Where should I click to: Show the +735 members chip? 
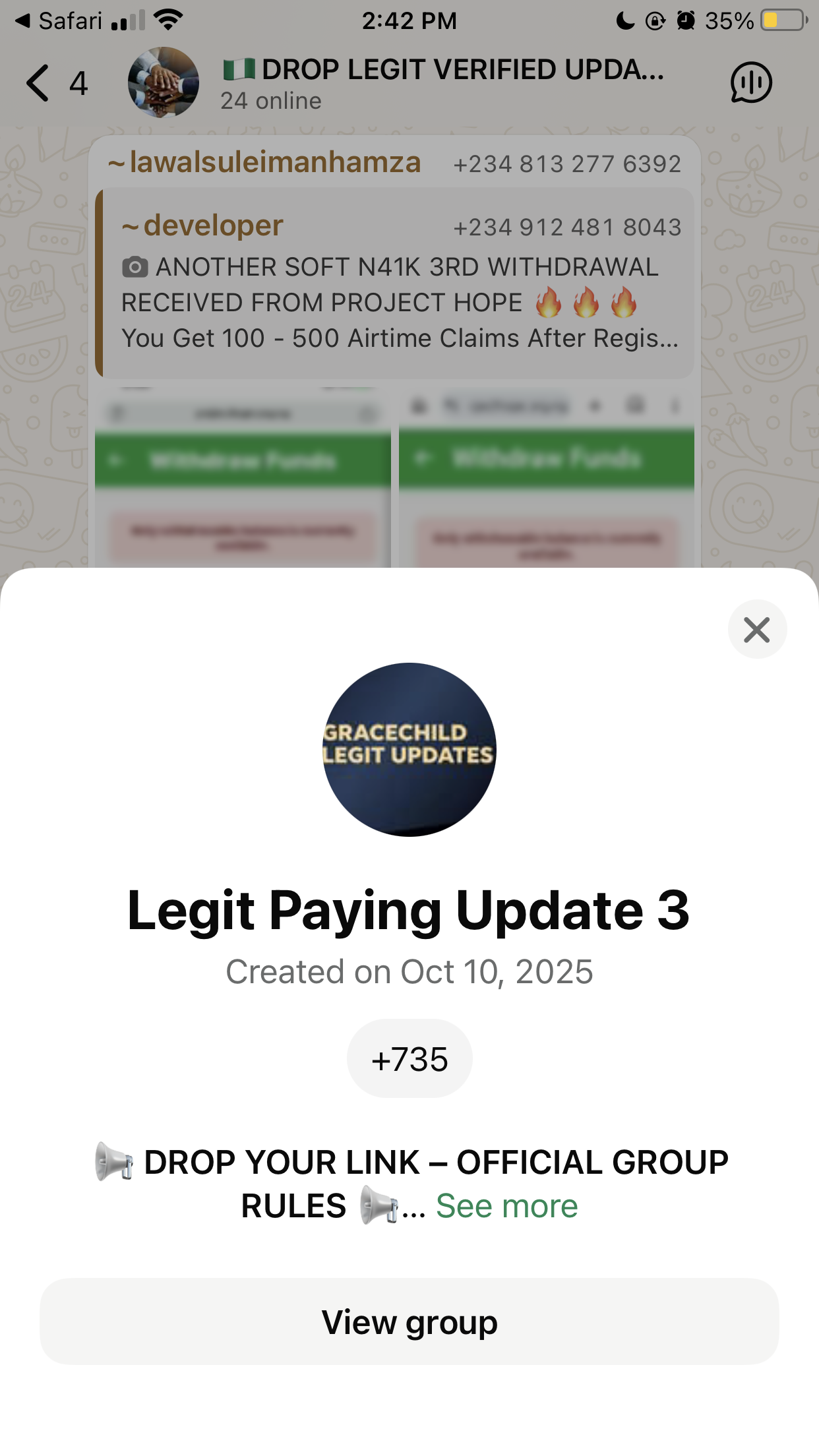click(409, 1059)
